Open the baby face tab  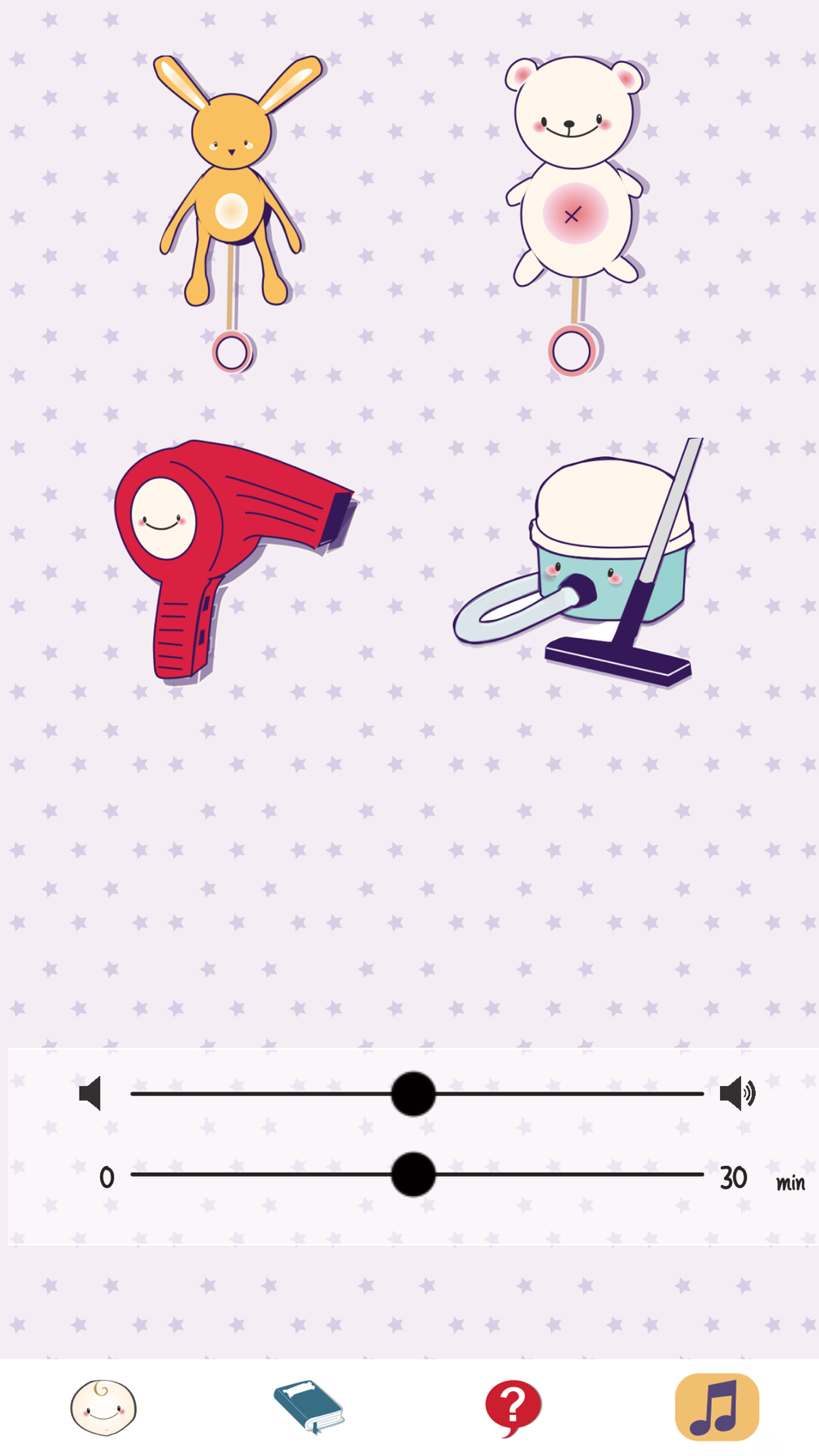point(103,1408)
